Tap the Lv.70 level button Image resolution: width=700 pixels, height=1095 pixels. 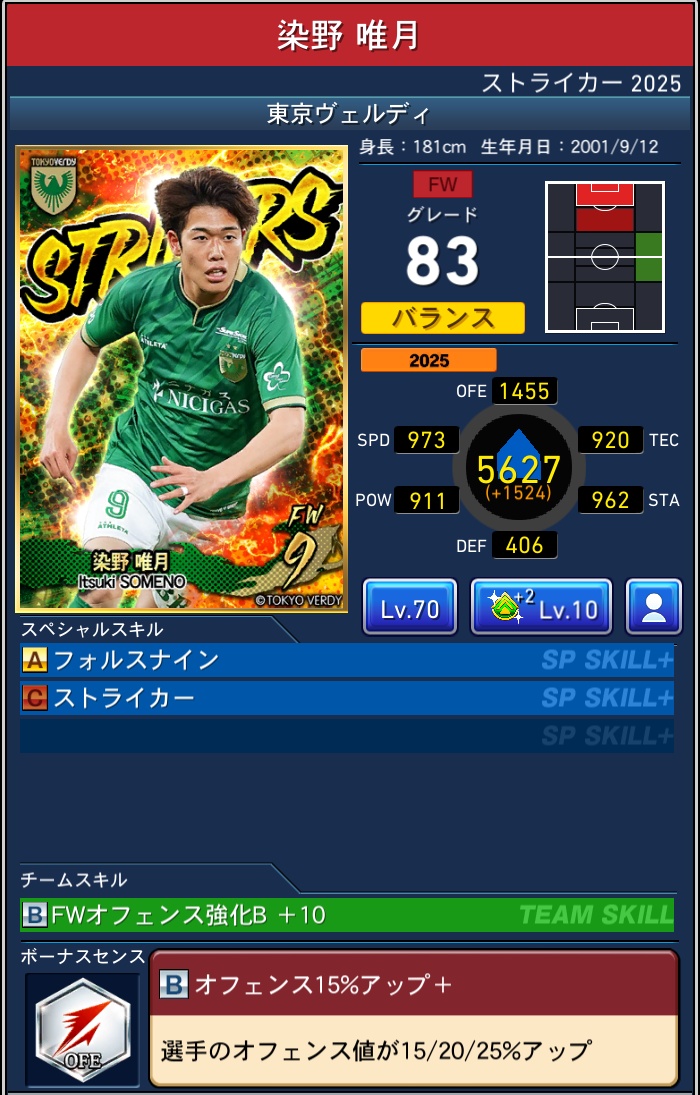point(409,607)
